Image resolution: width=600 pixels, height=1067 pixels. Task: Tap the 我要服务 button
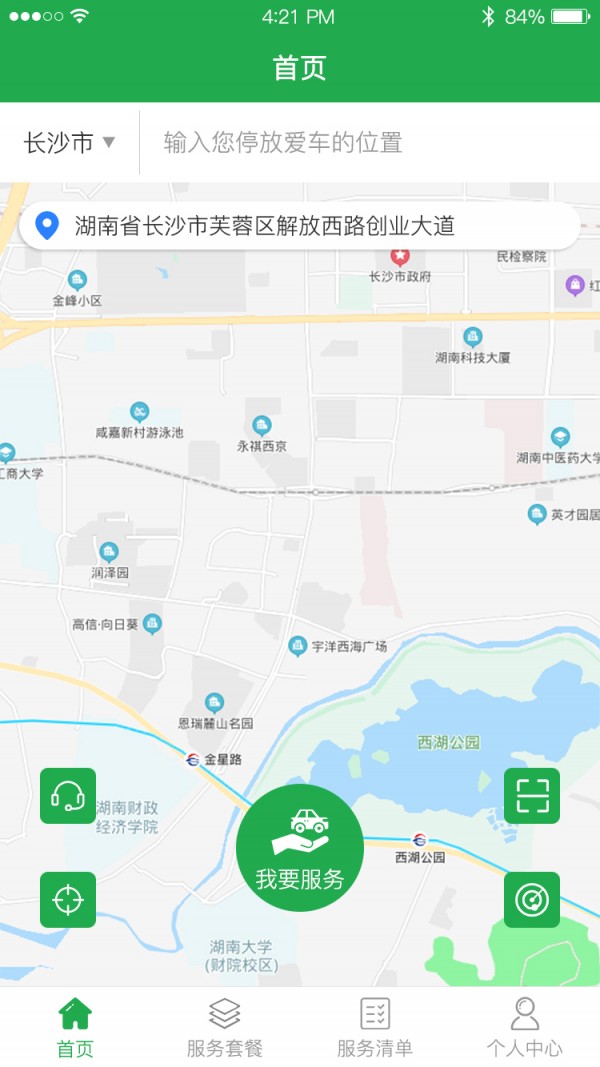(300, 848)
